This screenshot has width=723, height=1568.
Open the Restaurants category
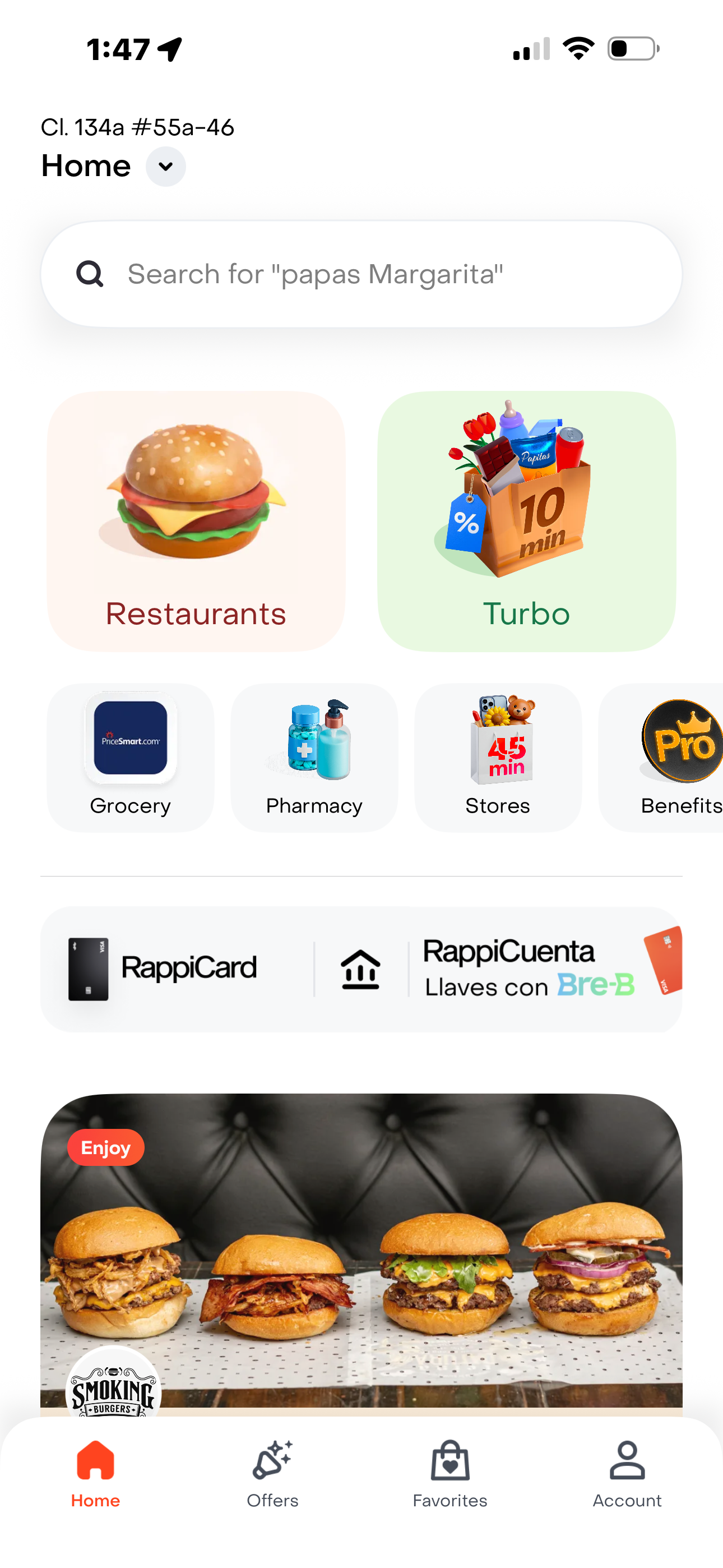[x=196, y=521]
